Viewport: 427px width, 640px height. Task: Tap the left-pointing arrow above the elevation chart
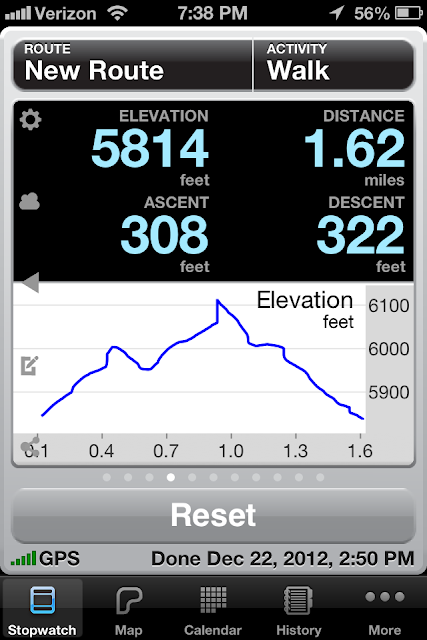31,282
